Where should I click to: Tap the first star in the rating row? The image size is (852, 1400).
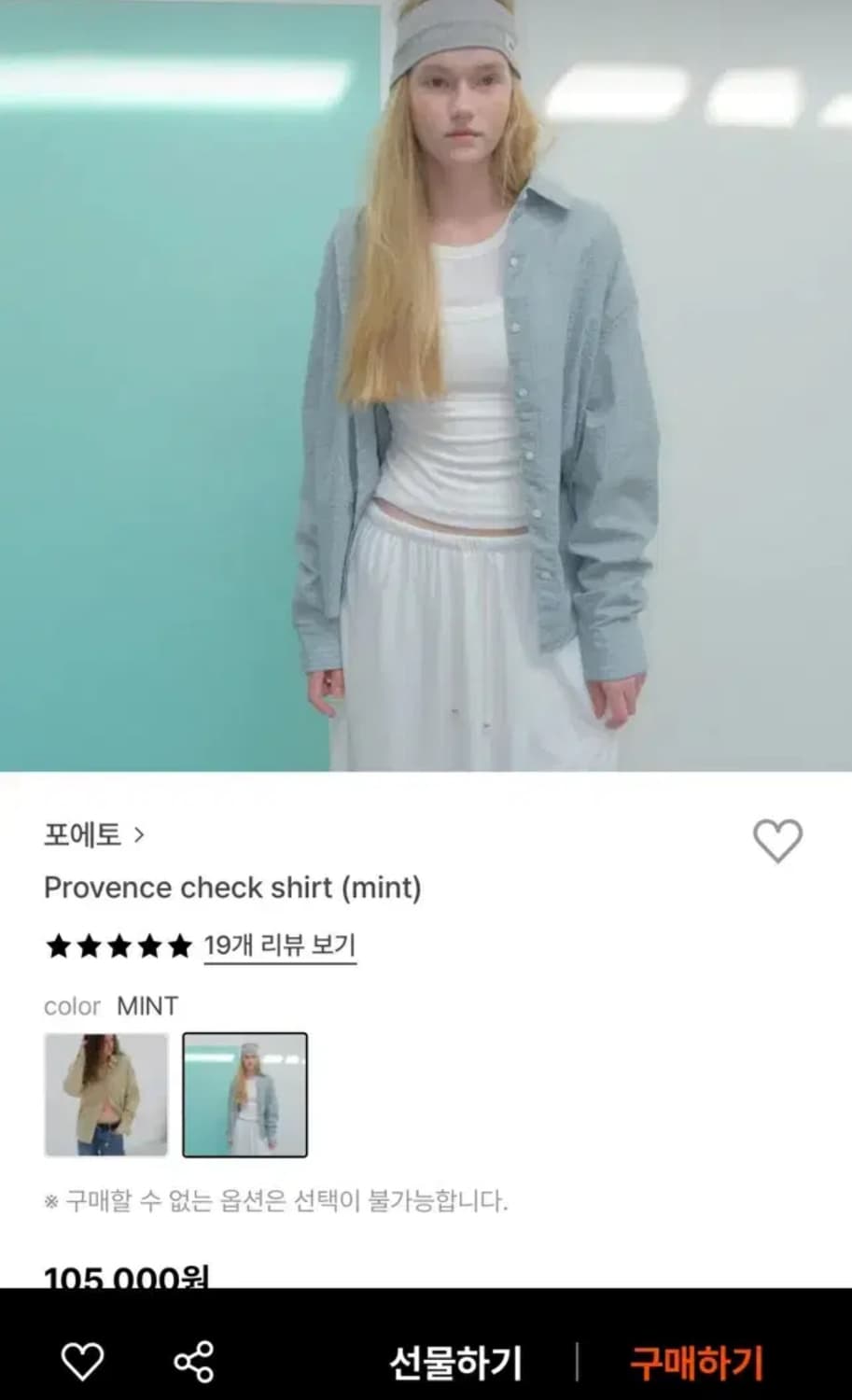(x=58, y=945)
